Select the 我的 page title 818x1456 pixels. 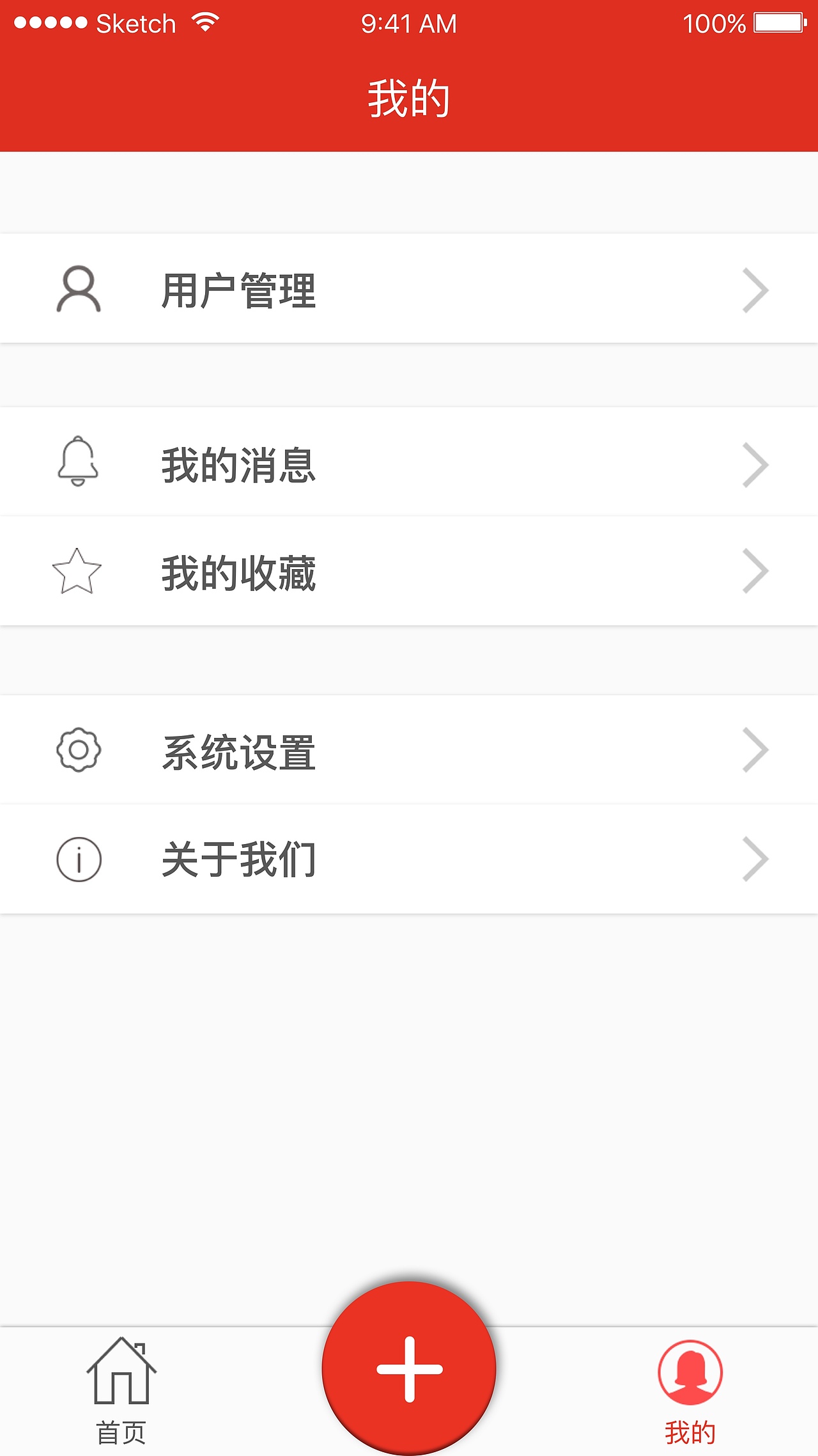(409, 96)
